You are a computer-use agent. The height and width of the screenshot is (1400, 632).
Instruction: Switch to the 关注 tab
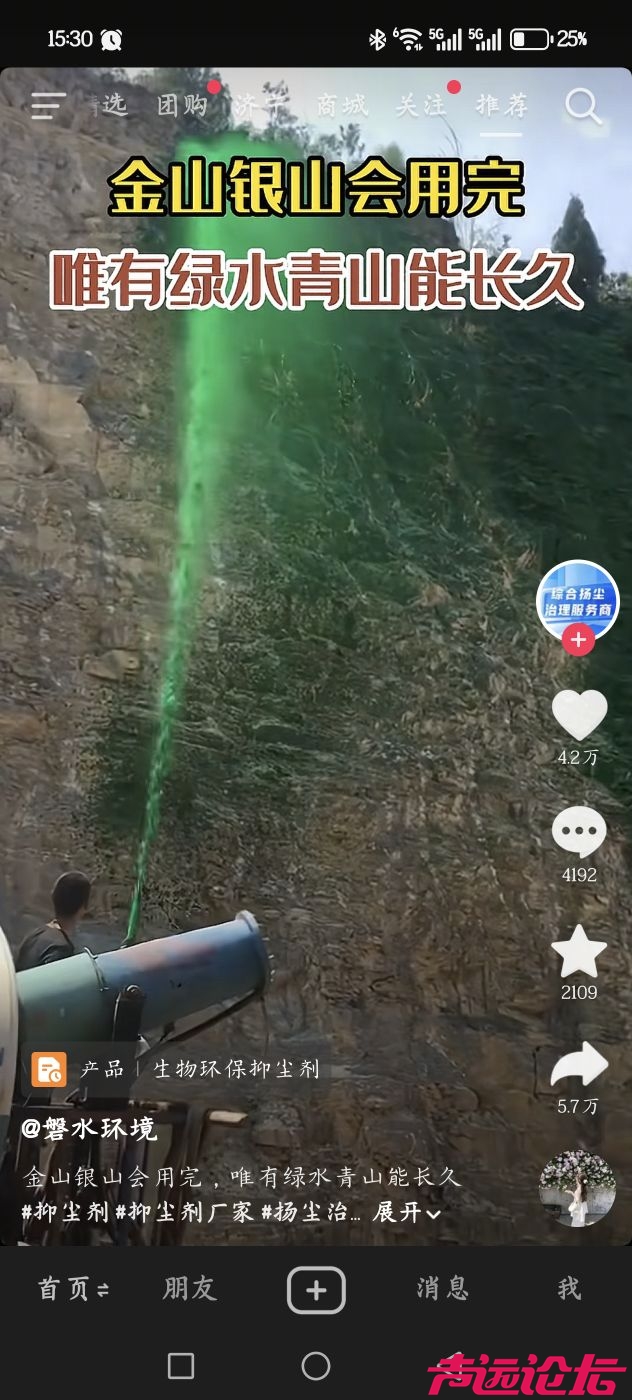pyautogui.click(x=420, y=105)
